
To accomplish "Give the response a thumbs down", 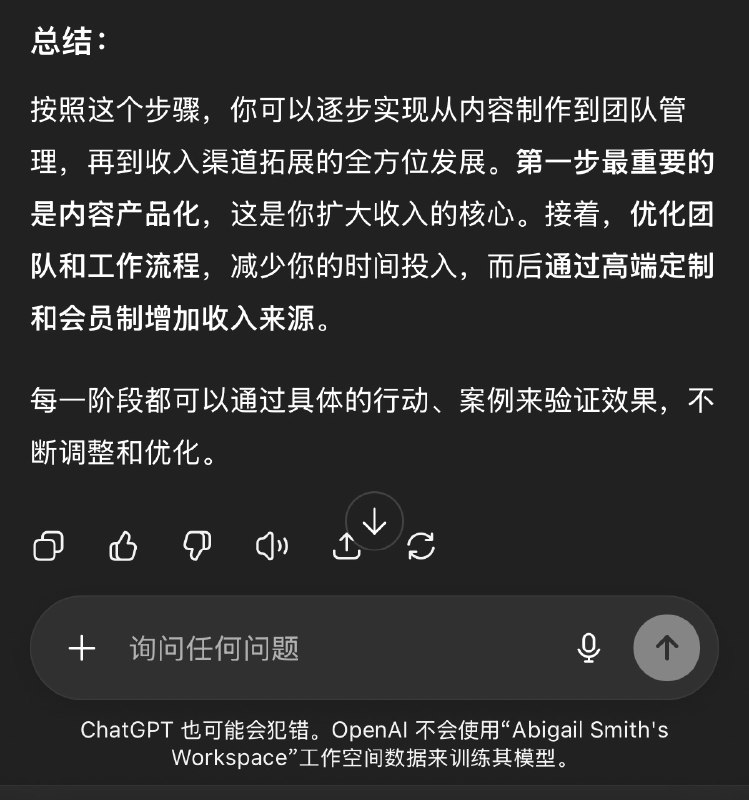I will click(x=197, y=546).
